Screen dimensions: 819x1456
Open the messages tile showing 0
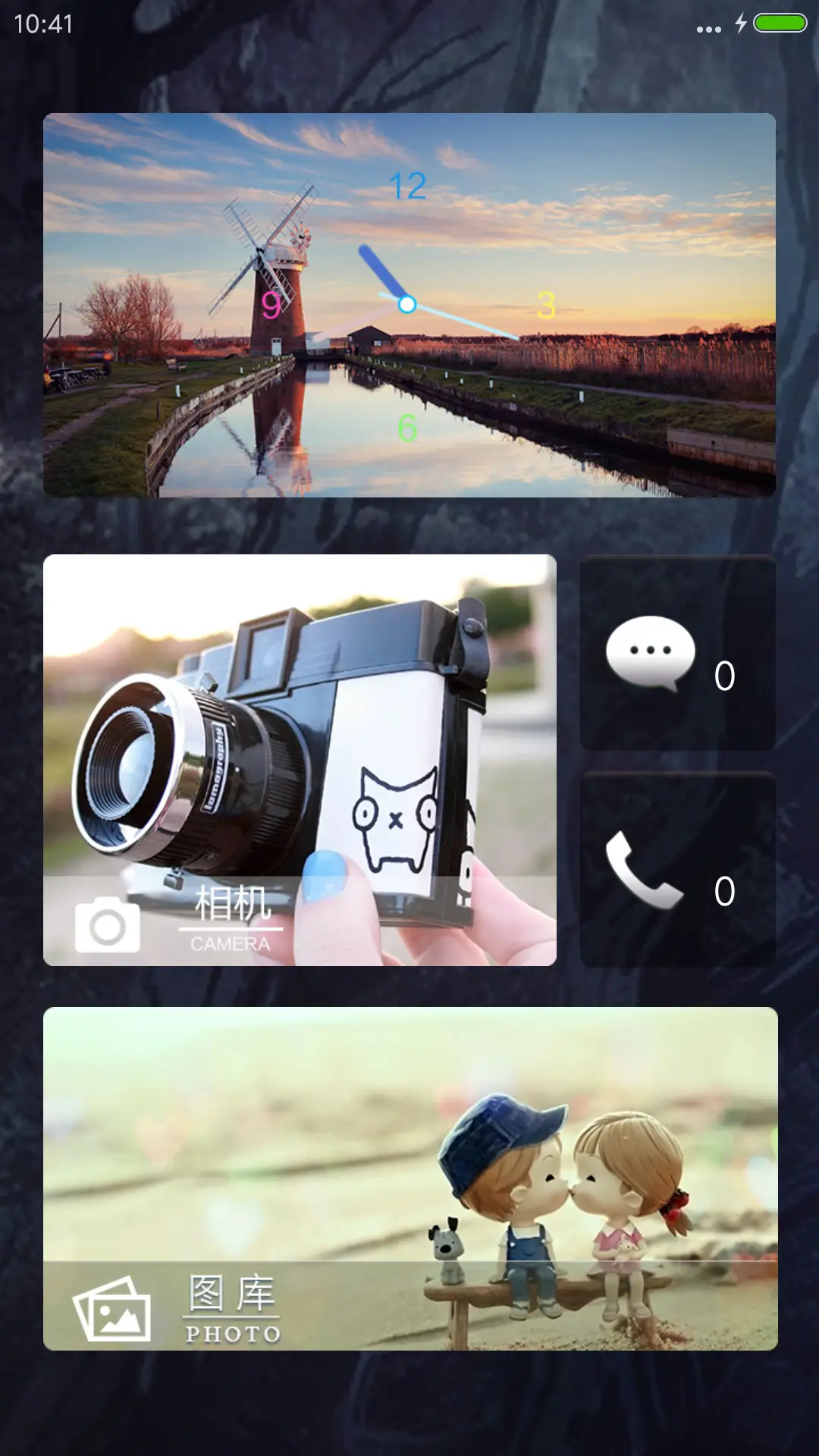(677, 654)
